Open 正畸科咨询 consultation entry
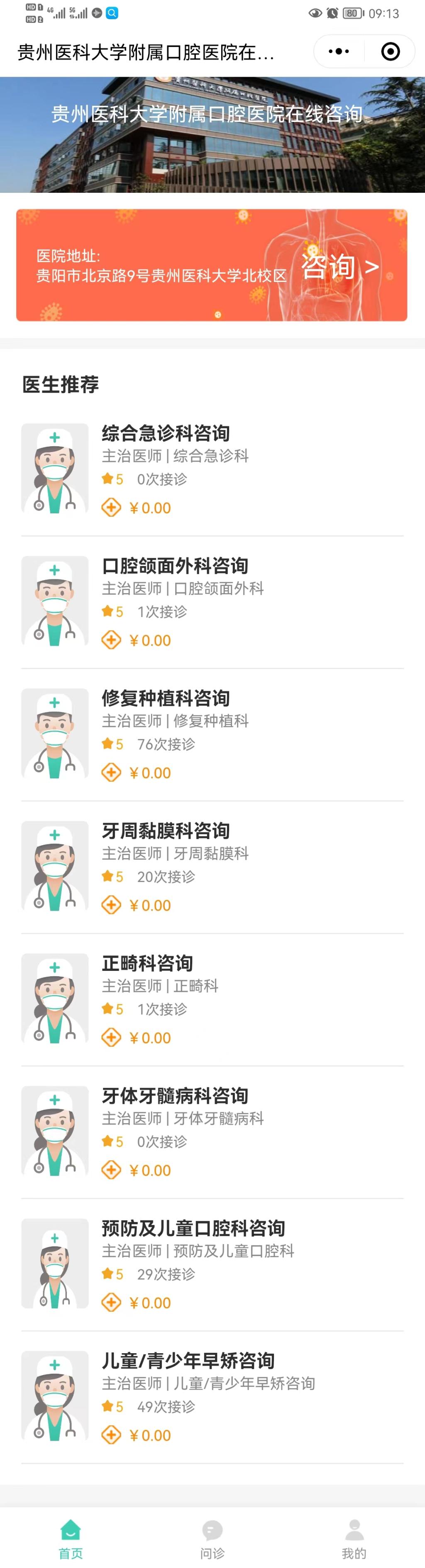 [212, 999]
